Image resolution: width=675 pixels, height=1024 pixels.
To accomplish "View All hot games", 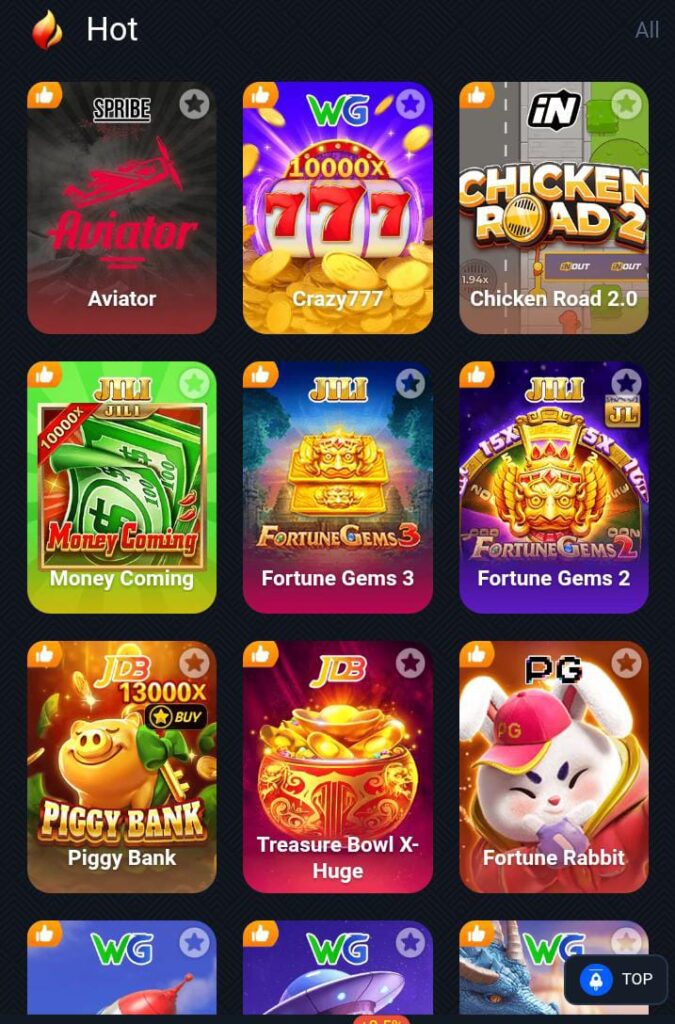I will pyautogui.click(x=647, y=30).
